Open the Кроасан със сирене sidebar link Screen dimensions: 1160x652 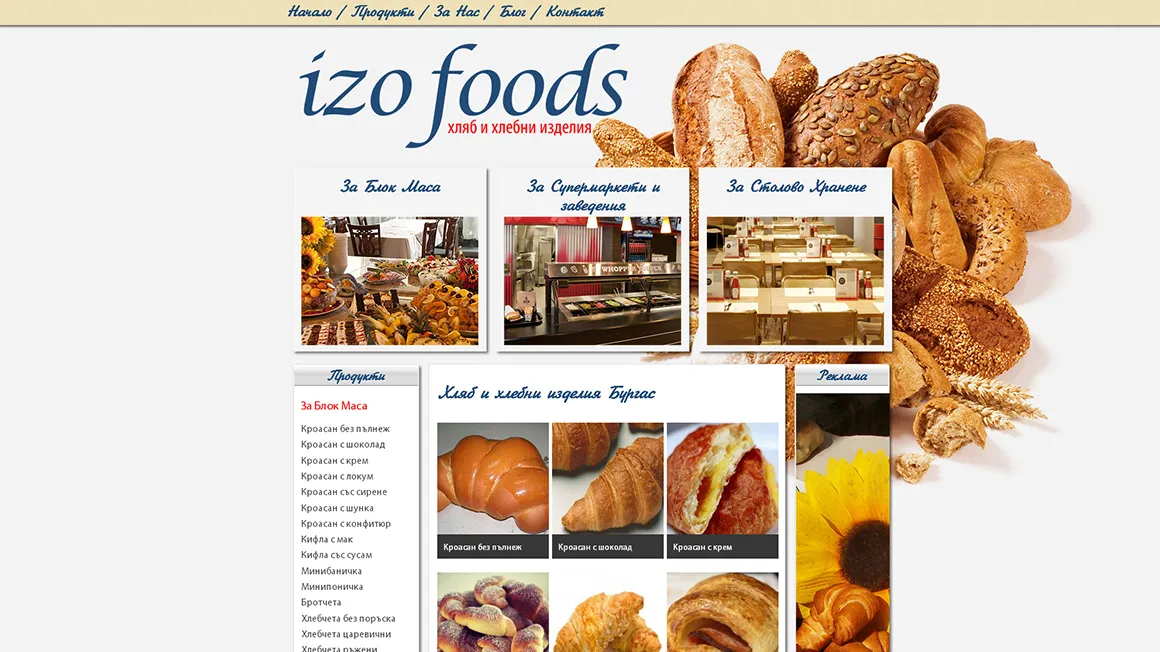coord(344,492)
